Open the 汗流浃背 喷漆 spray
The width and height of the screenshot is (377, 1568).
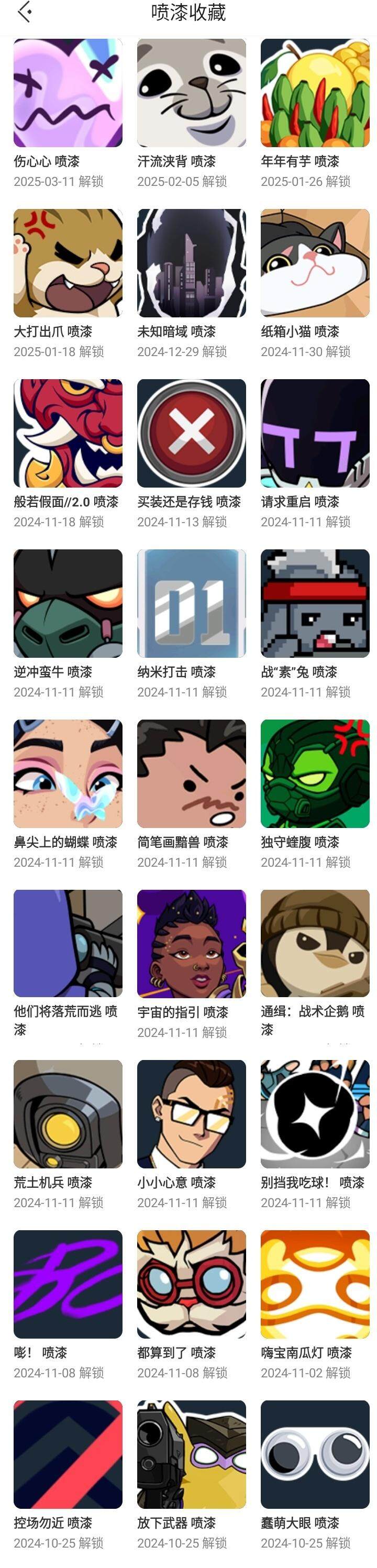click(x=191, y=93)
